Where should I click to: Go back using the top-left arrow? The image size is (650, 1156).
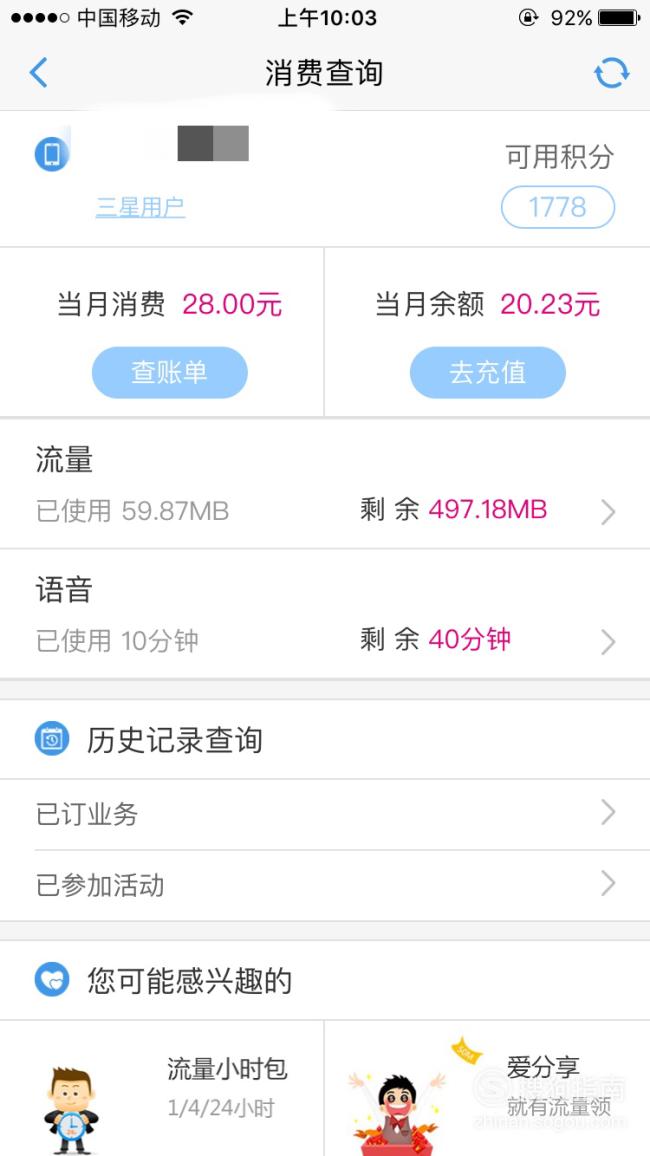(38, 73)
